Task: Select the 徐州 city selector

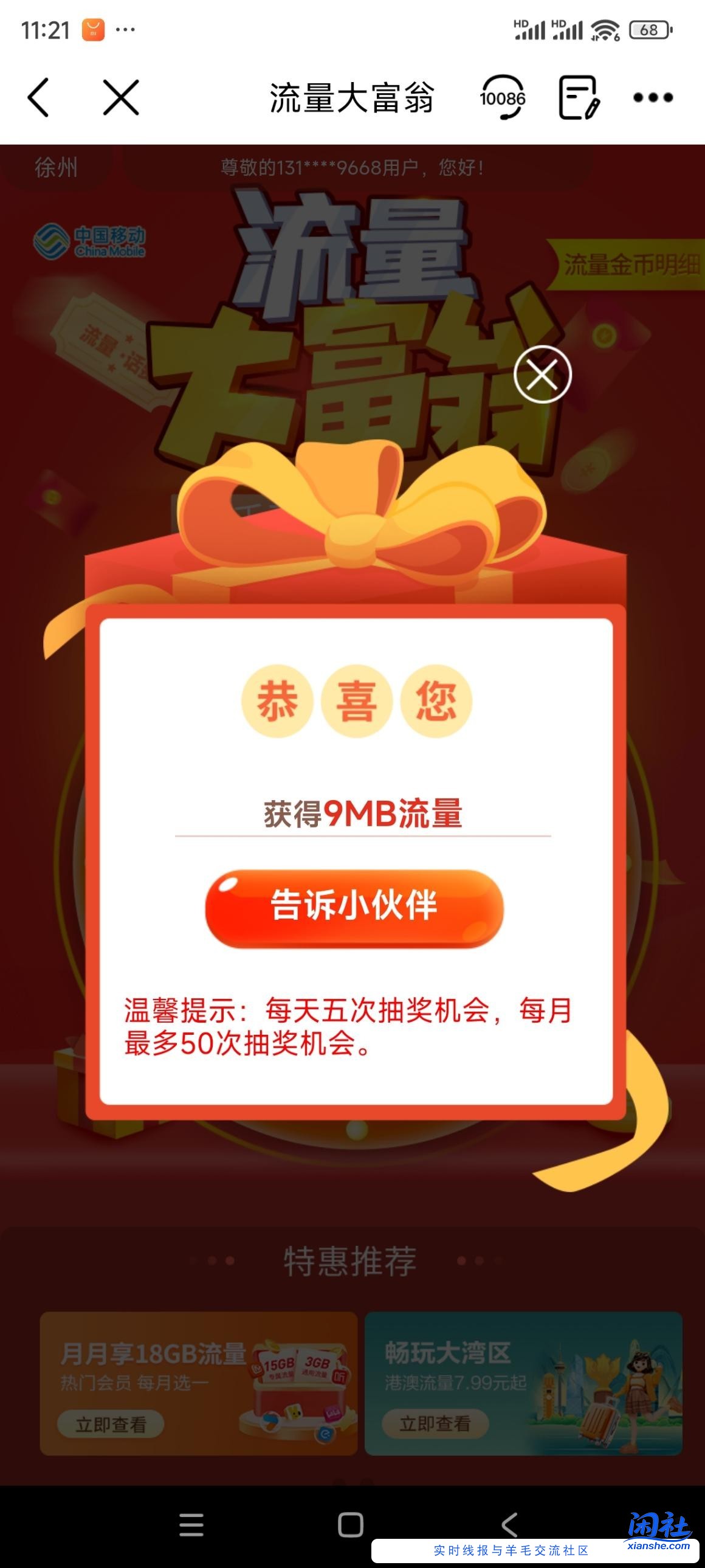Action: (56, 167)
